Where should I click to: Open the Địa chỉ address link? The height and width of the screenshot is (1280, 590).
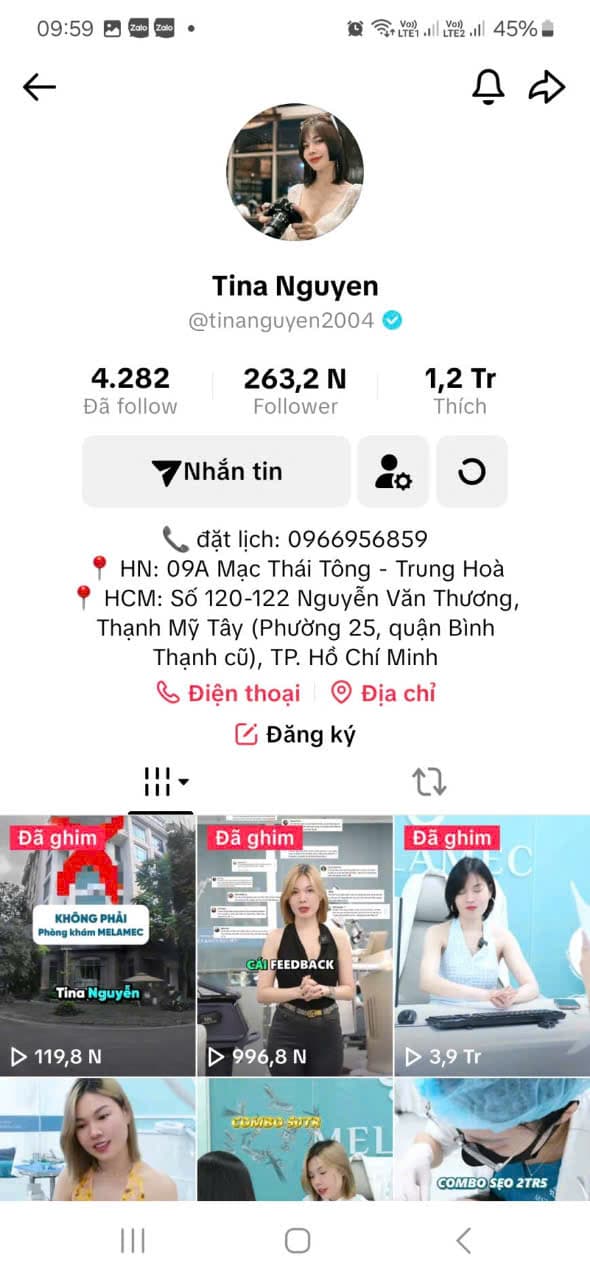[384, 693]
